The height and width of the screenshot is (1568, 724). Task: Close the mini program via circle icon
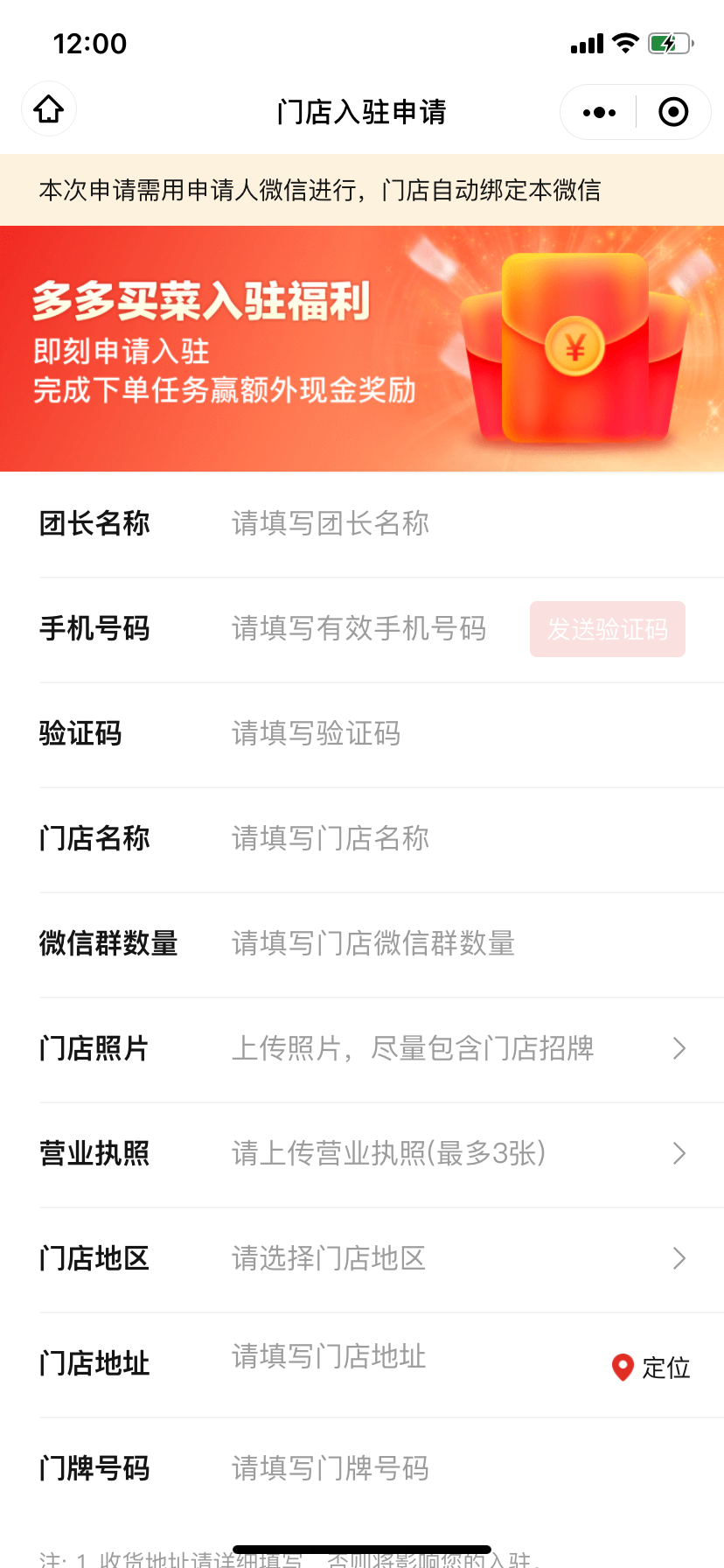(672, 112)
